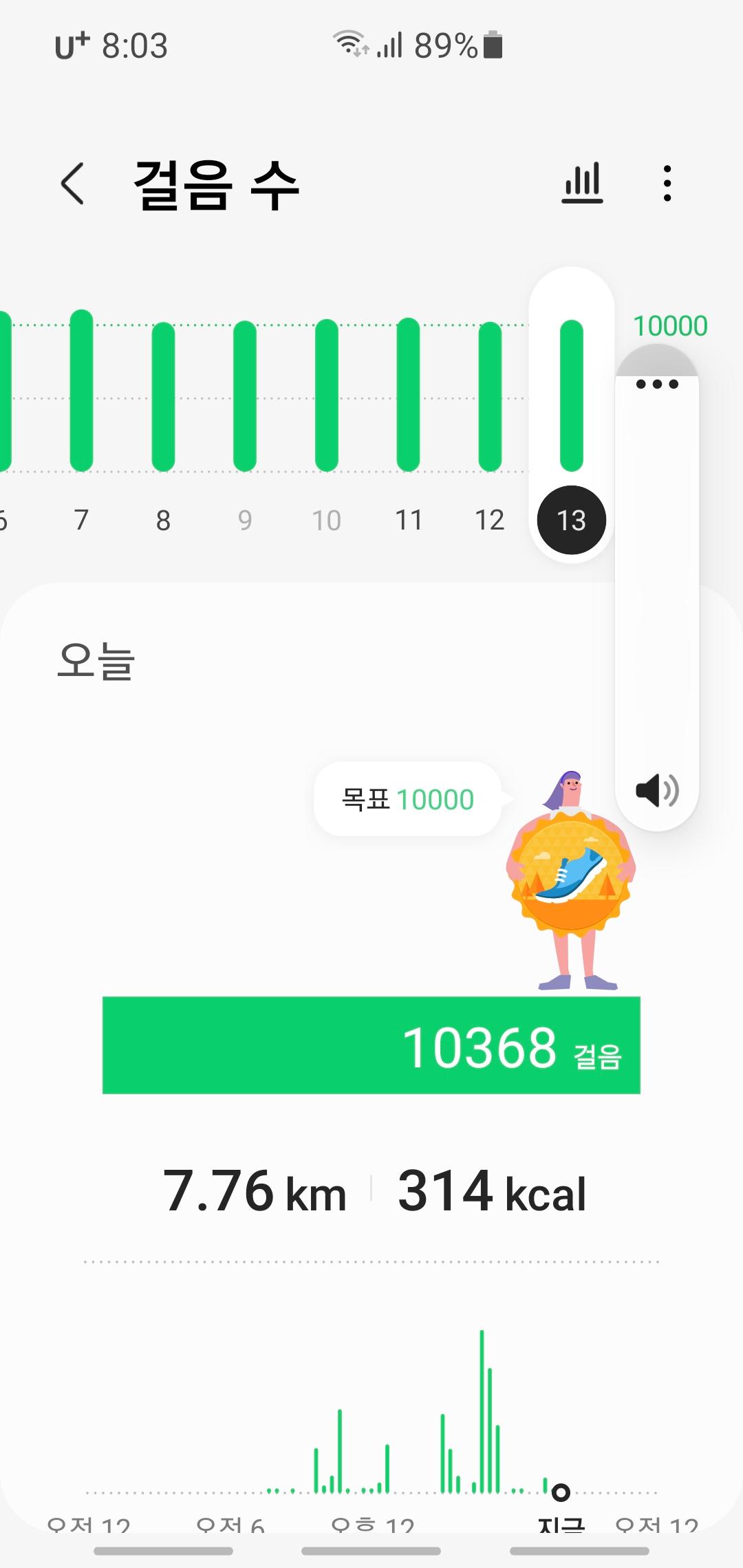
Task: Select day 13 in the step chart
Action: [x=571, y=520]
